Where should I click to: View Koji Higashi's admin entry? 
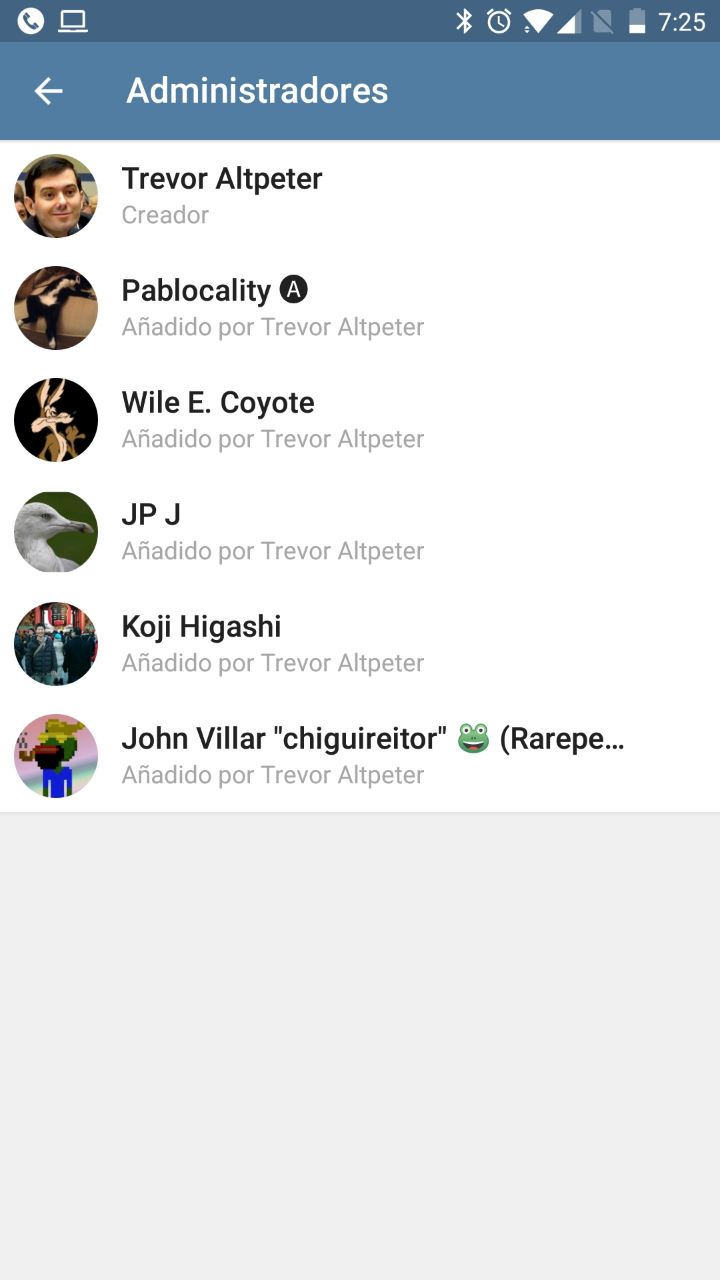(x=360, y=644)
